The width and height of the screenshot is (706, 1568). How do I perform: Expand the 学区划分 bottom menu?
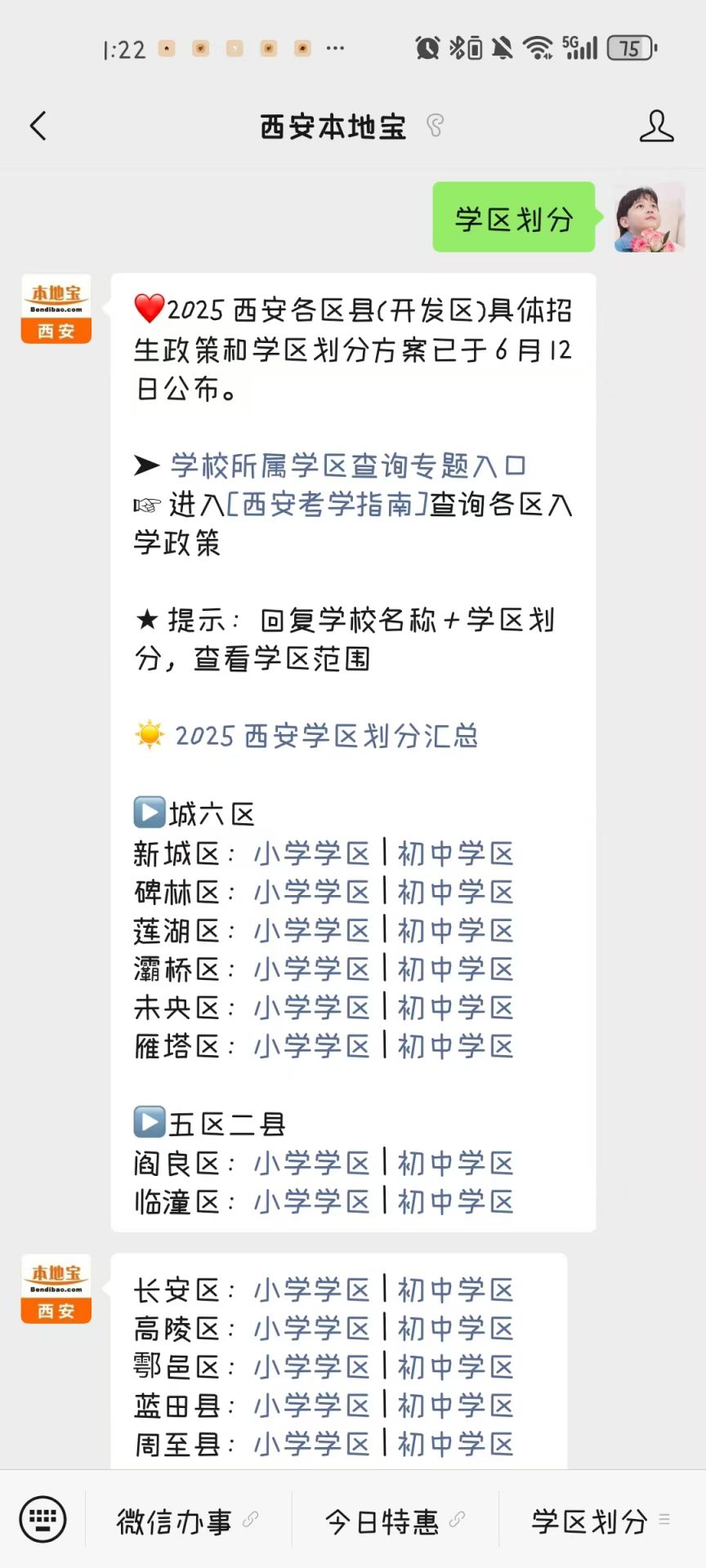601,1521
